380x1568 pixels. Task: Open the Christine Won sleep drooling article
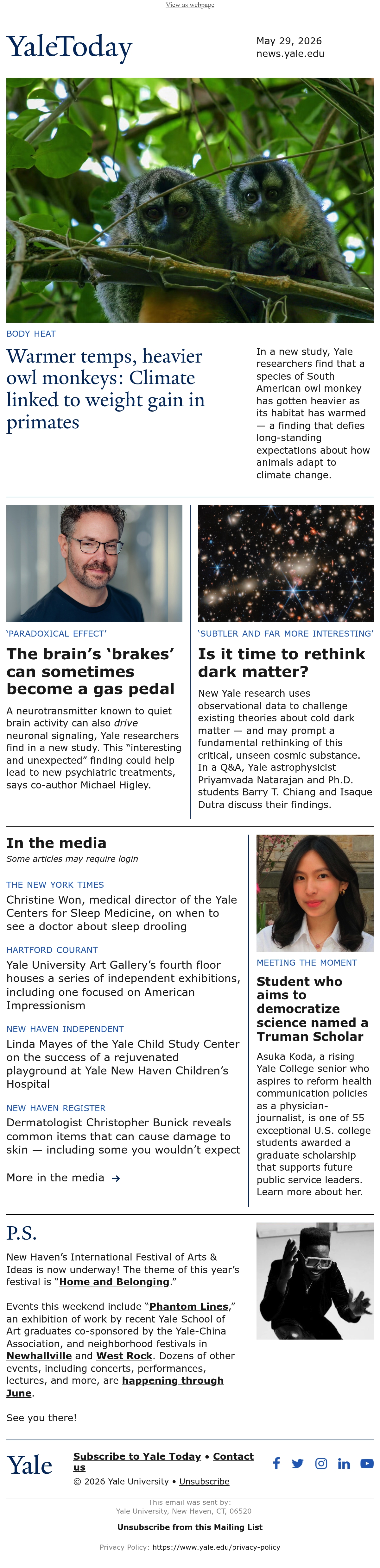tap(122, 913)
